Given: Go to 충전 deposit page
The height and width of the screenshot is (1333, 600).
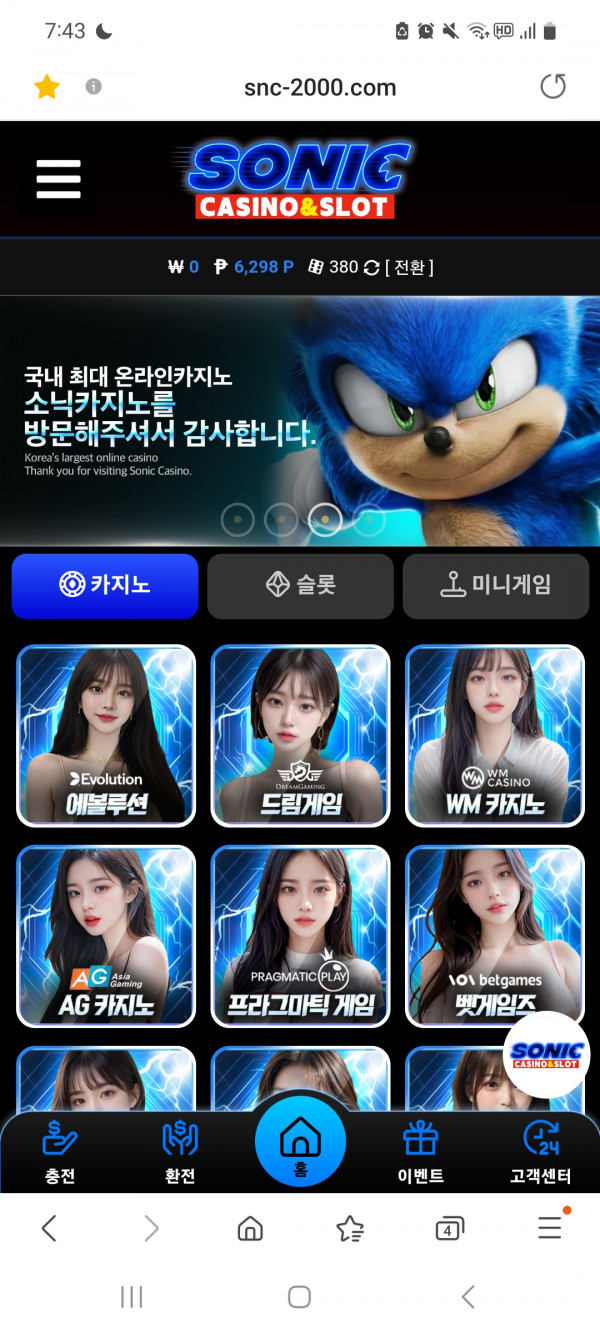Looking at the screenshot, I should [x=60, y=1151].
